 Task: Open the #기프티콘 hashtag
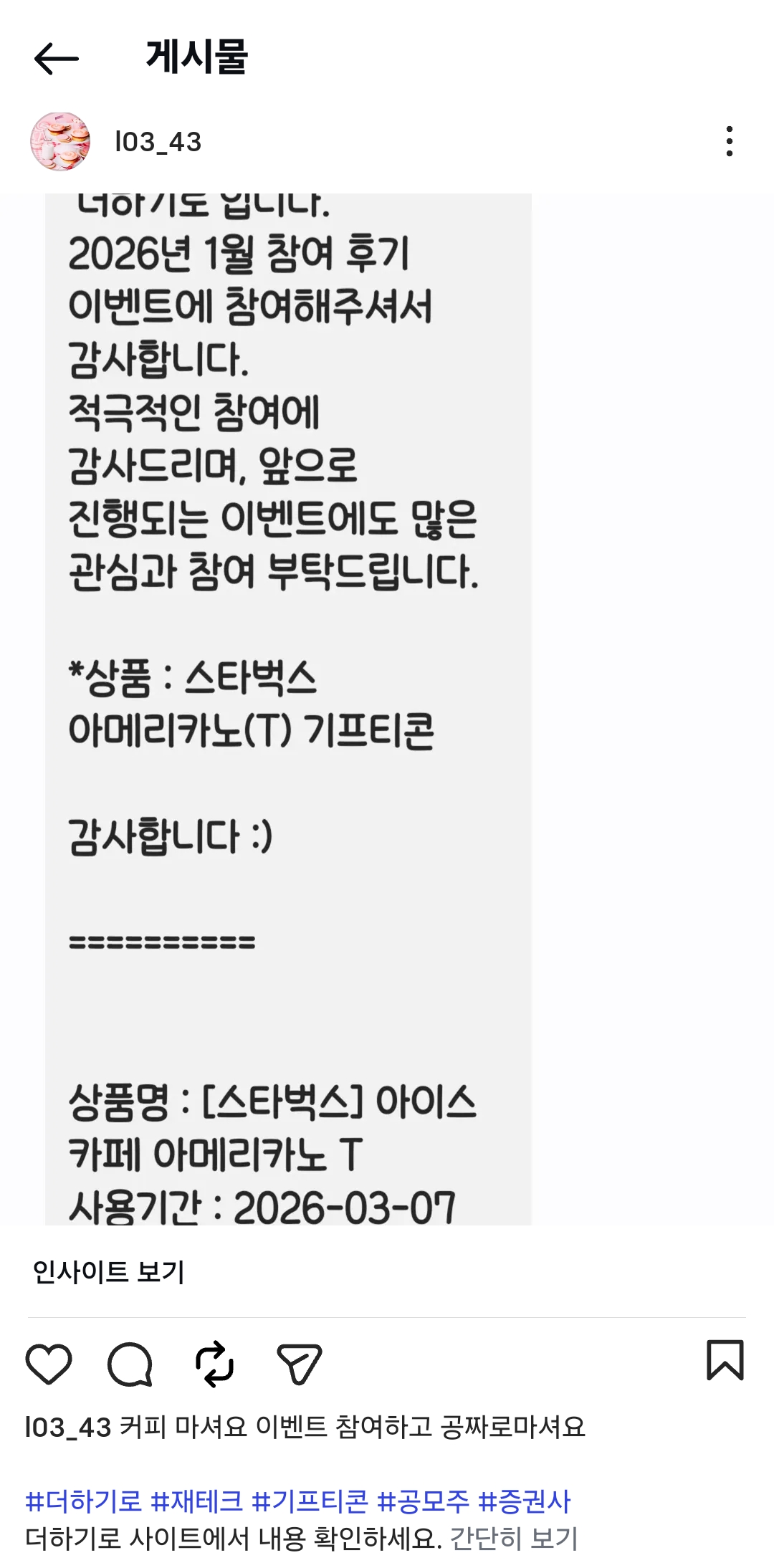310,1501
